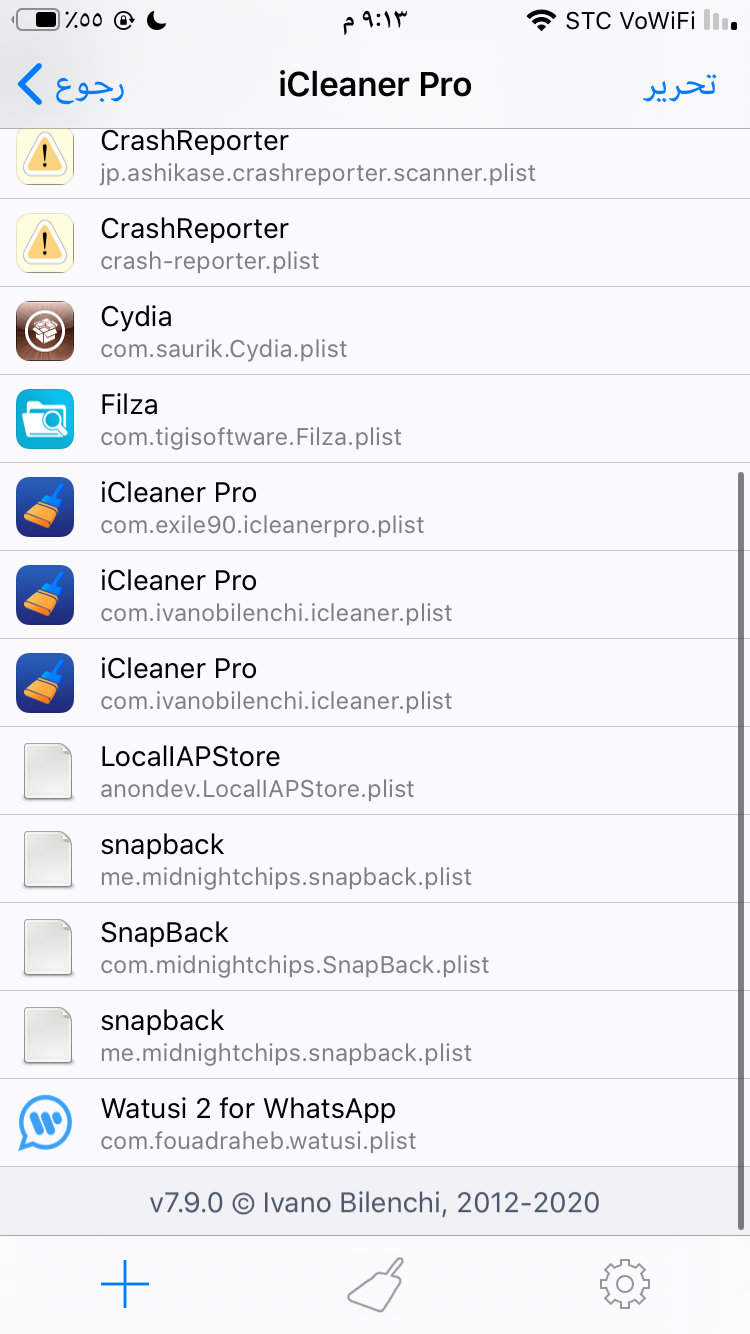Tap the تحرير edit button

[679, 85]
